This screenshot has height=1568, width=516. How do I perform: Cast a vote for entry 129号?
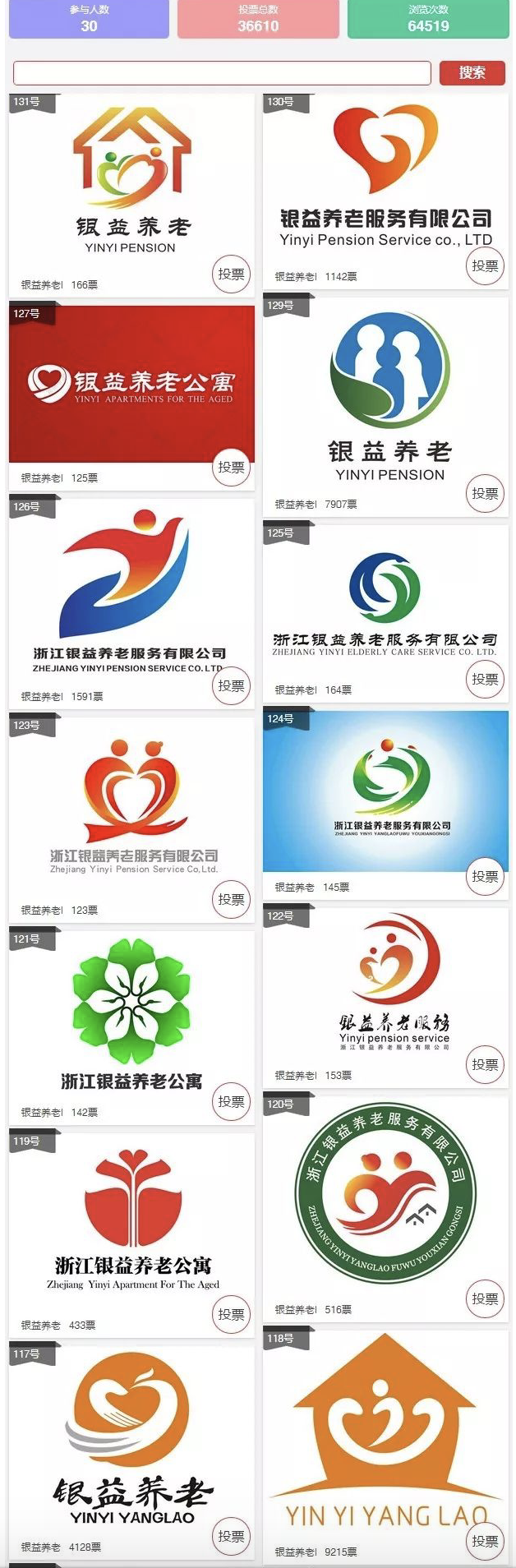click(x=485, y=494)
